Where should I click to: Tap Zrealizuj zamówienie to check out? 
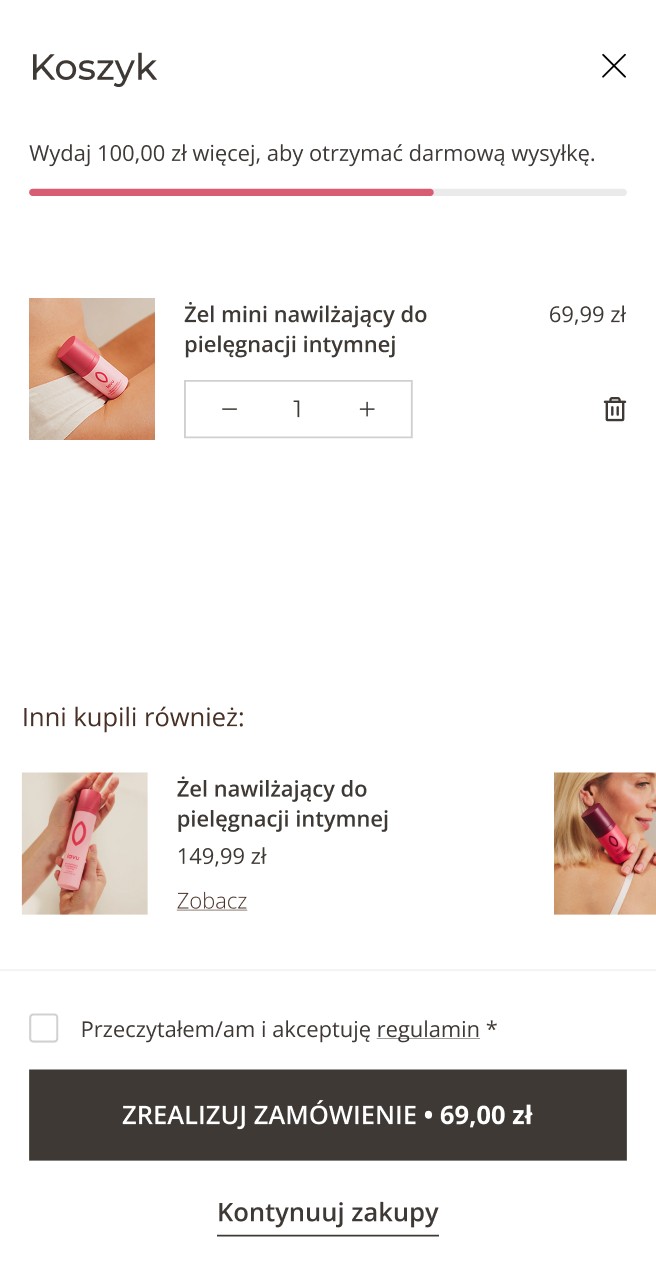pos(328,1115)
